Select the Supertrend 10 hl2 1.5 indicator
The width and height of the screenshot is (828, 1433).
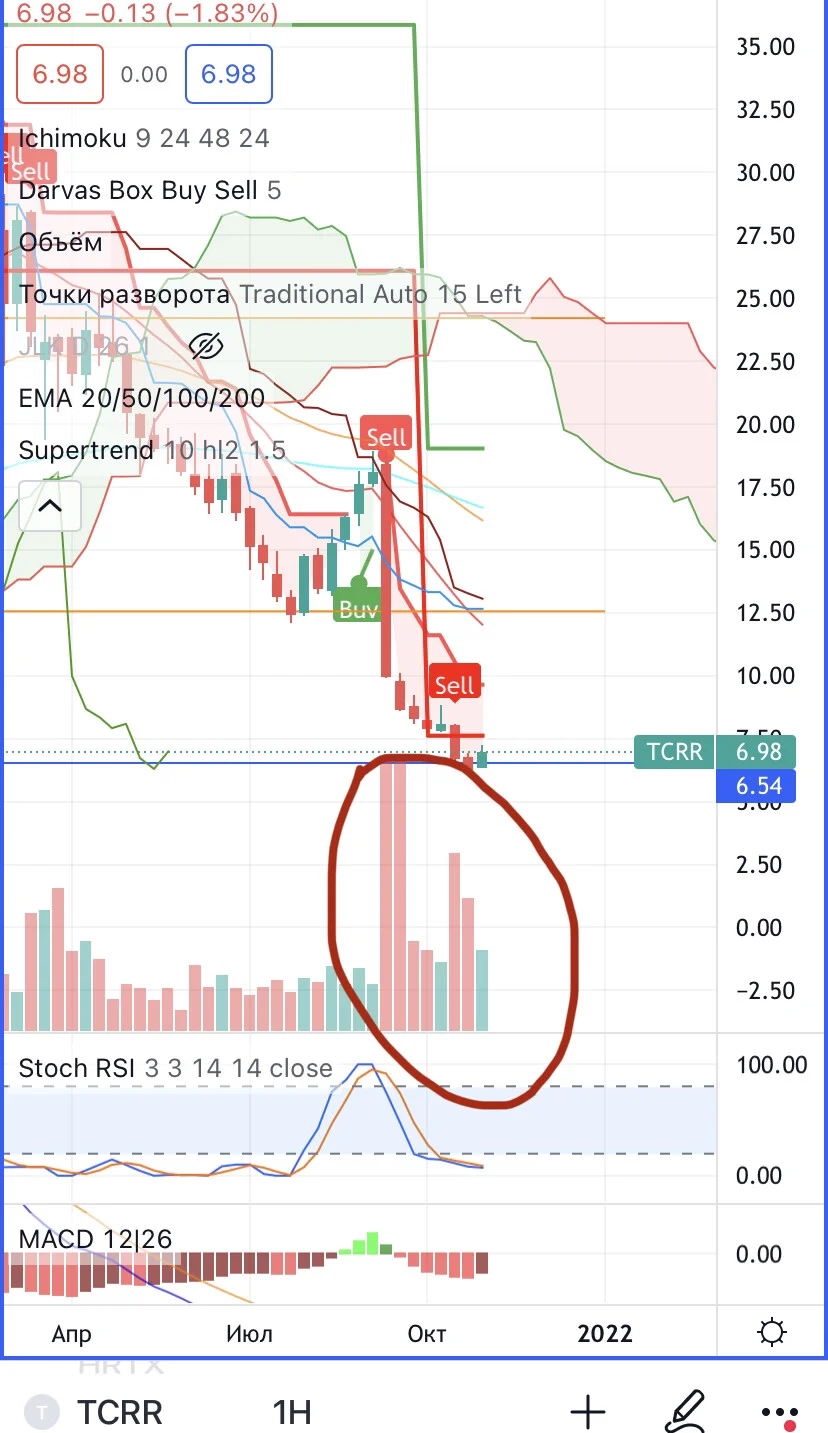point(152,450)
